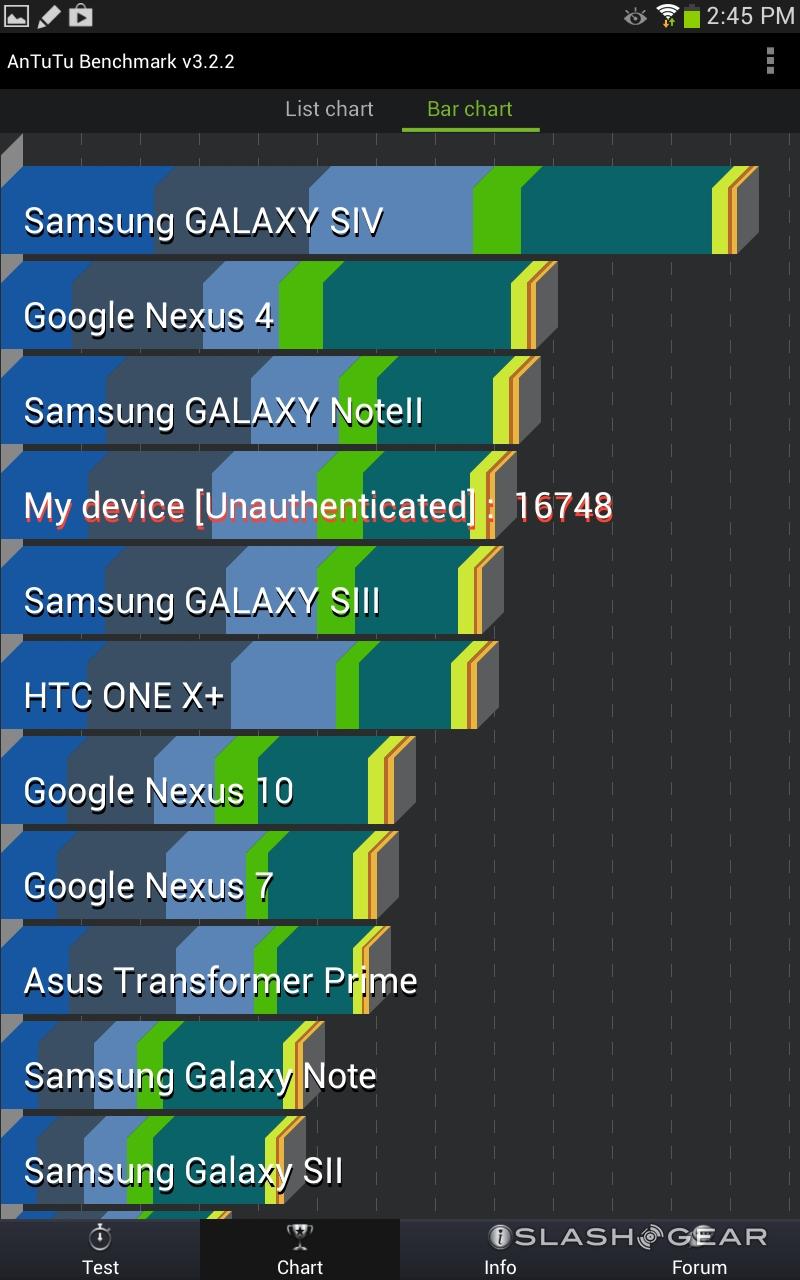This screenshot has height=1280, width=800.
Task: Go to the Test section
Action: point(100,1250)
